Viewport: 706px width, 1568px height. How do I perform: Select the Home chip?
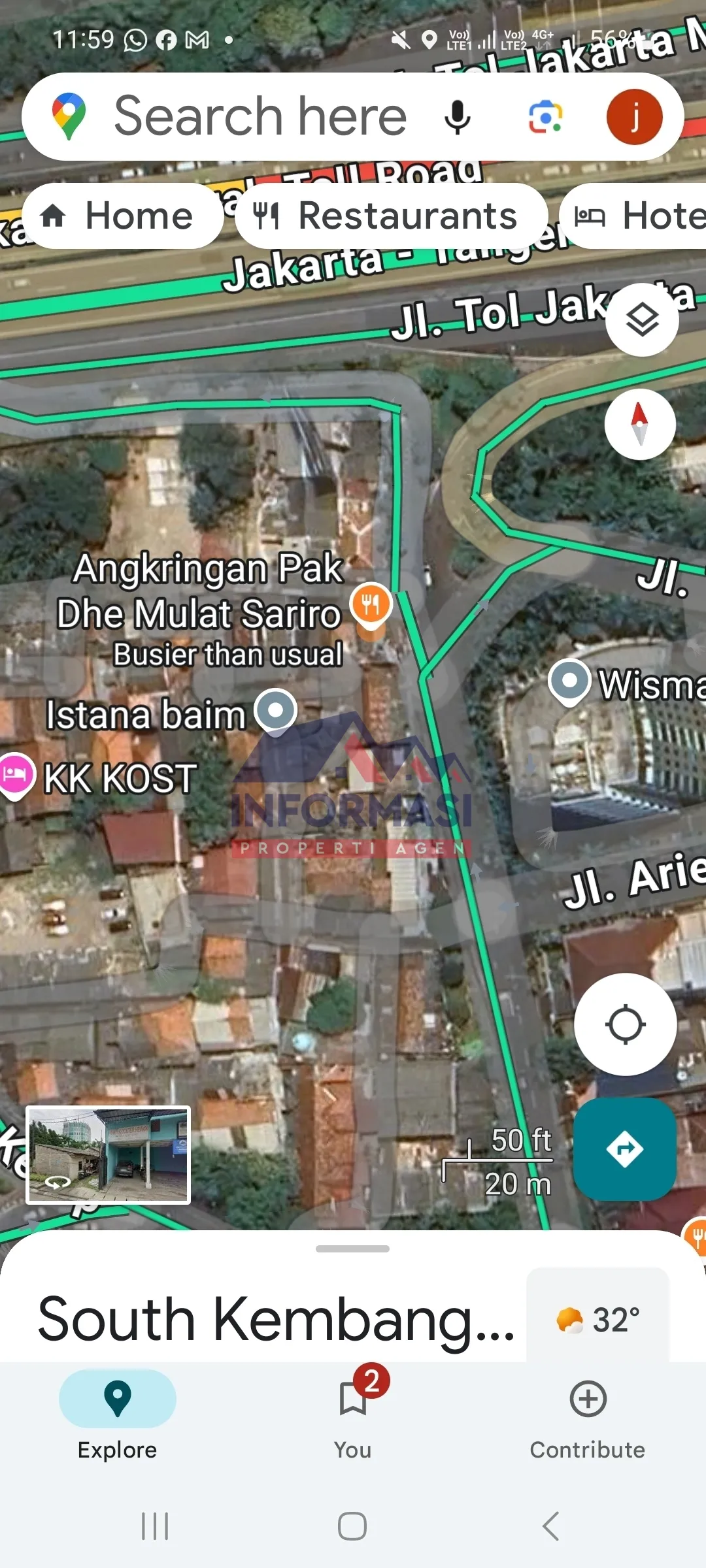[122, 216]
